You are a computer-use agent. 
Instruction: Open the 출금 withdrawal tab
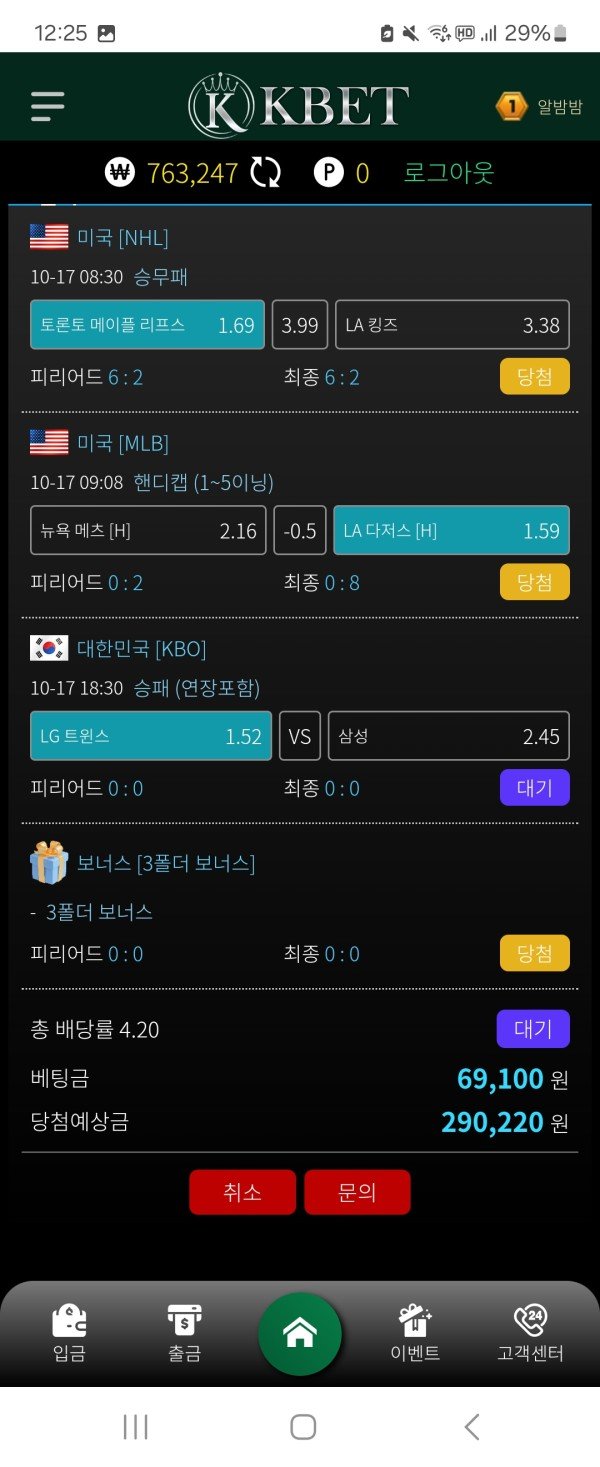point(185,1333)
